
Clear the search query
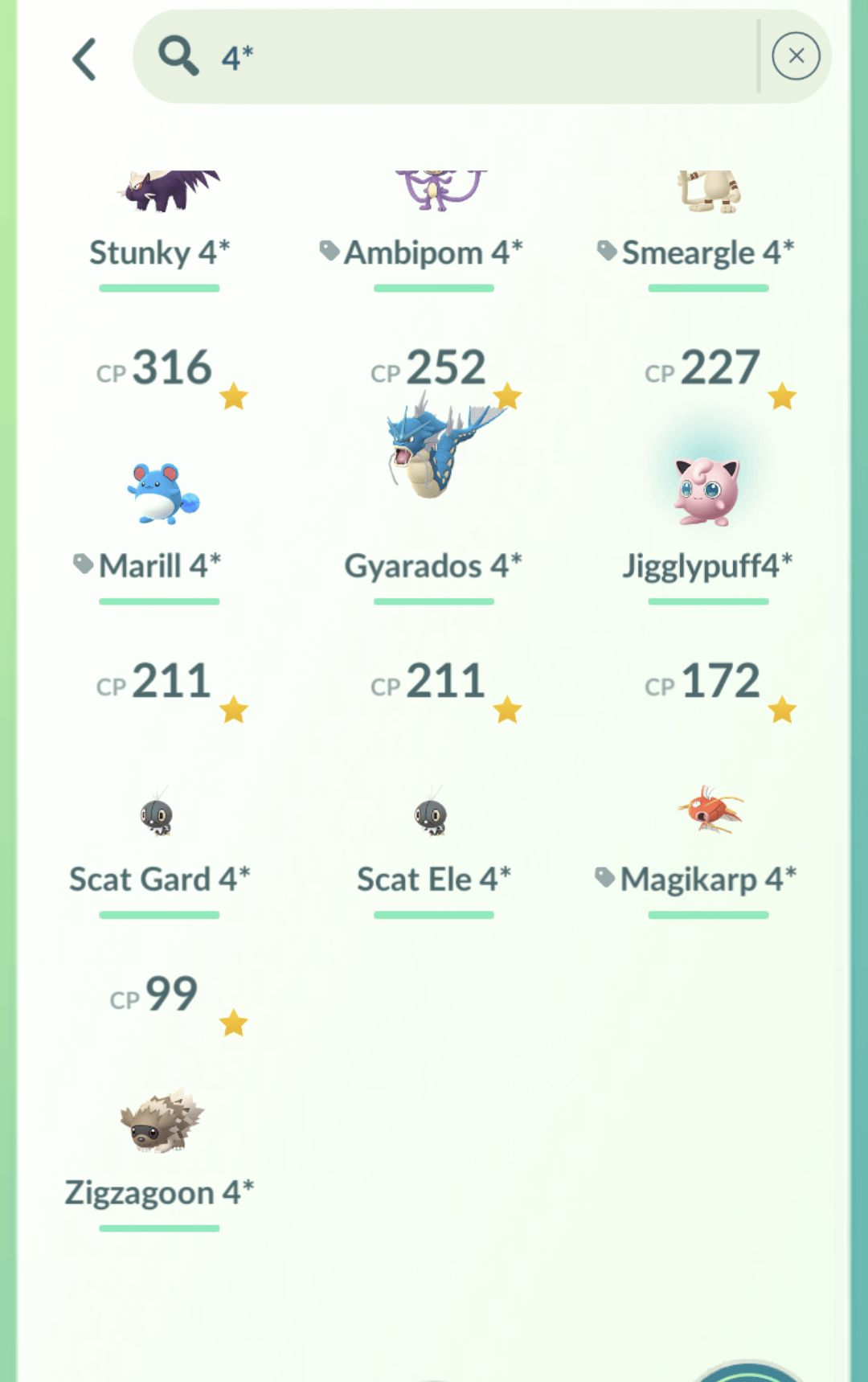(796, 56)
